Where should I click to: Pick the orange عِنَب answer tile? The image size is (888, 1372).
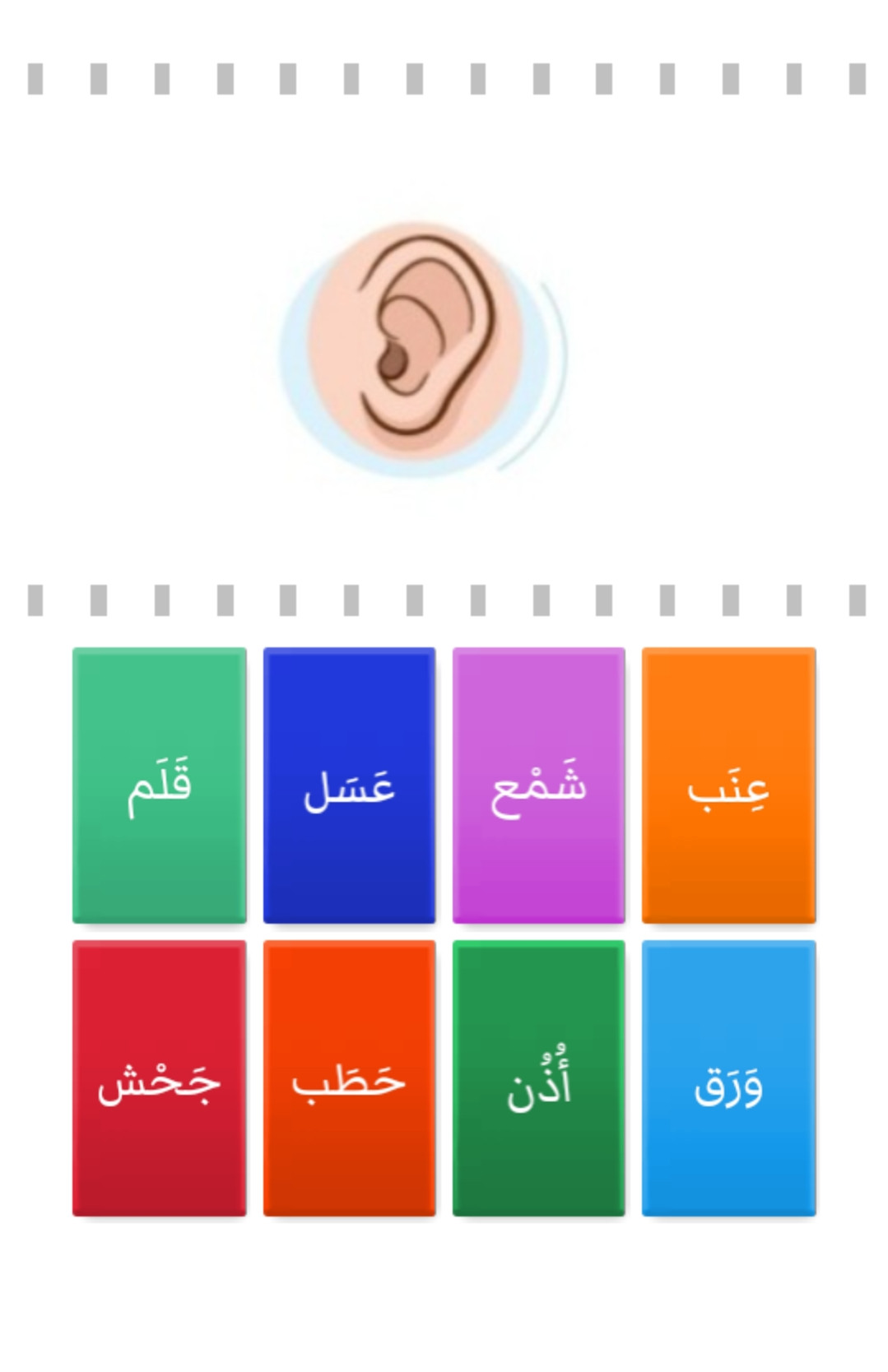(728, 785)
